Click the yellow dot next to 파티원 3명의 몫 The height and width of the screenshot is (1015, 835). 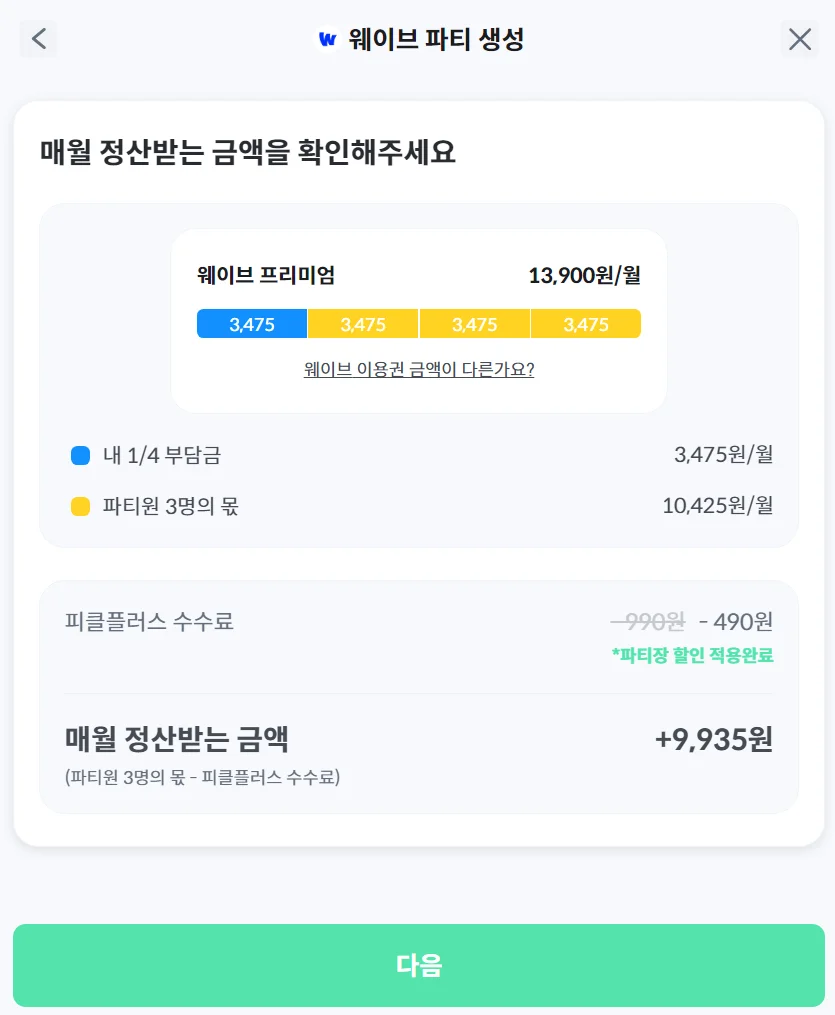(x=81, y=506)
